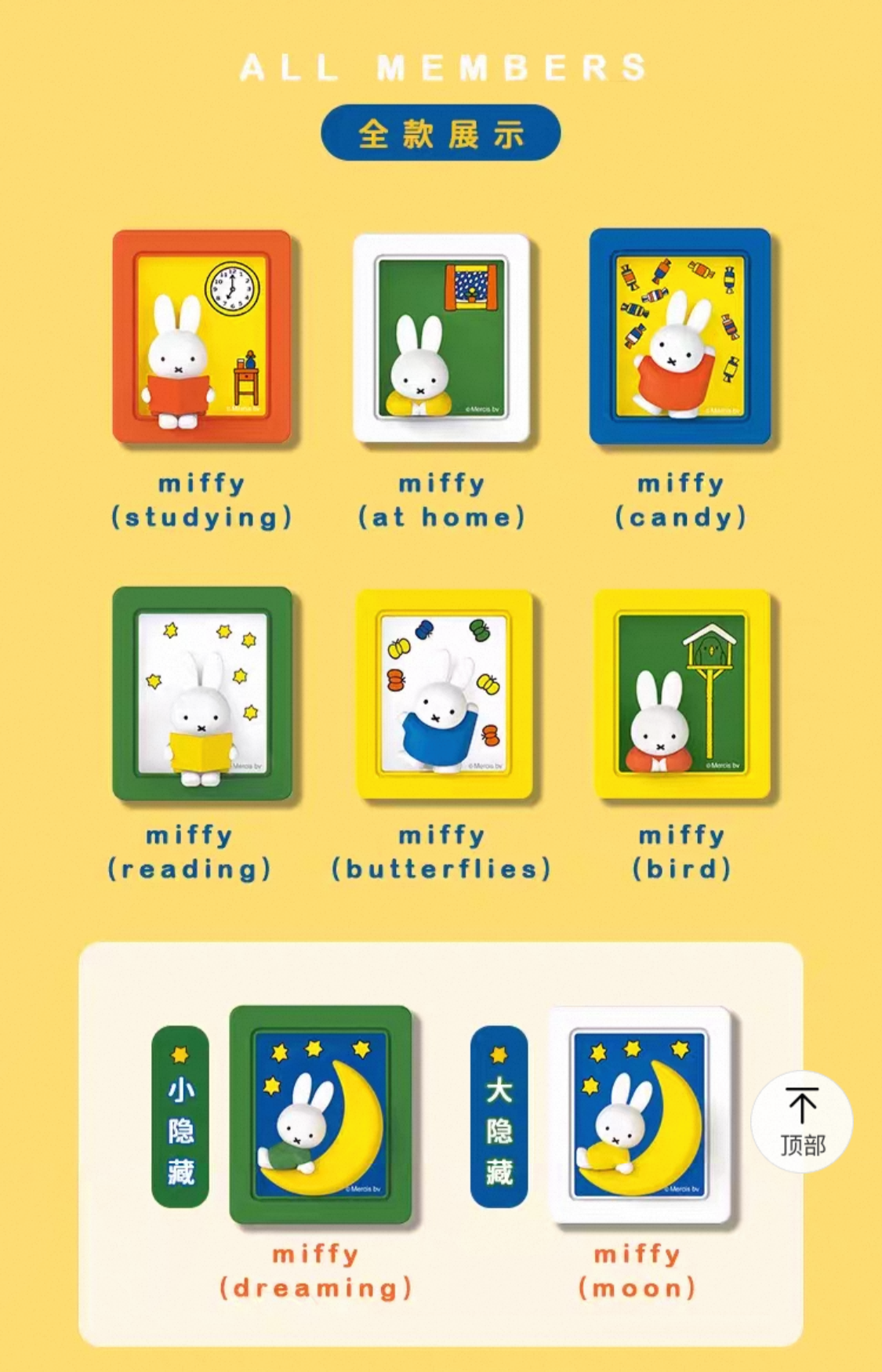
Task: Tap the 顶部 back-to-top button
Action: 801,1122
